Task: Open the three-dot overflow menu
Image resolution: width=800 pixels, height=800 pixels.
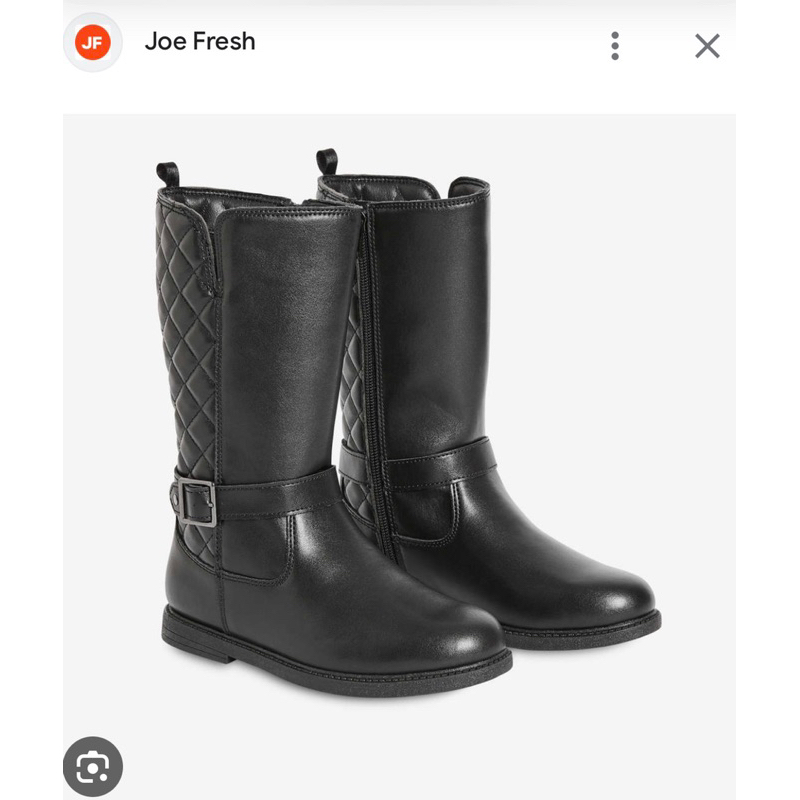Action: click(615, 45)
